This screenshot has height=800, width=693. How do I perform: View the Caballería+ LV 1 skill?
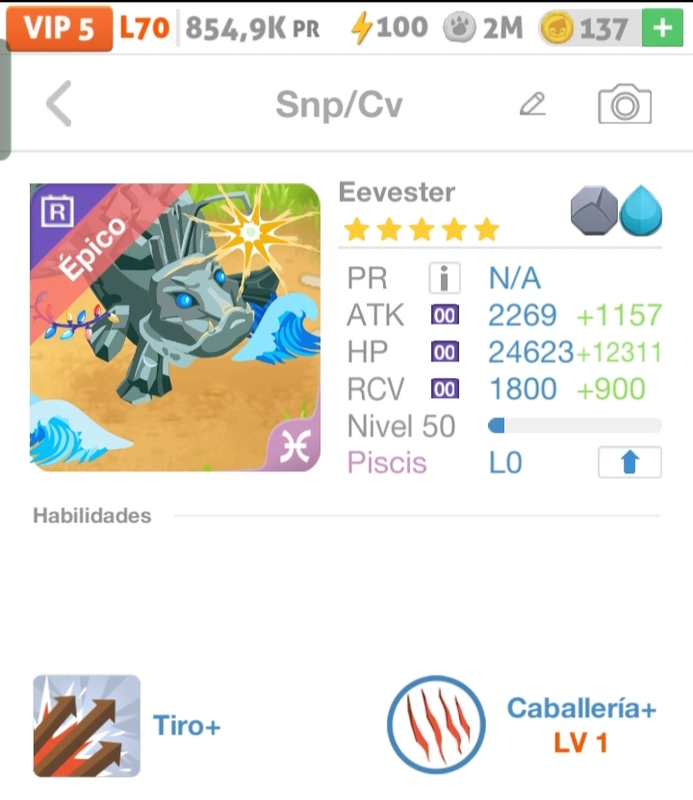tap(436, 726)
